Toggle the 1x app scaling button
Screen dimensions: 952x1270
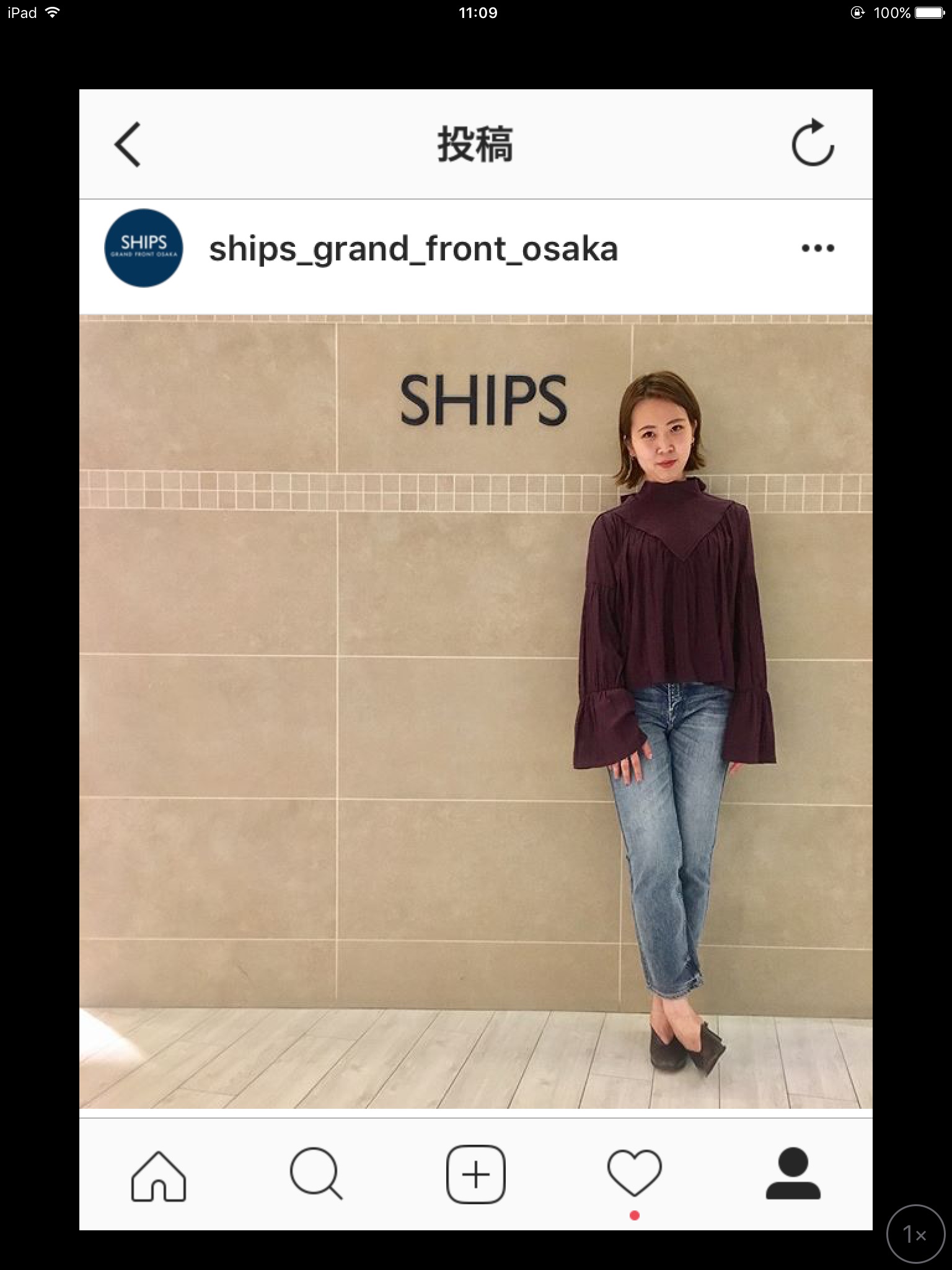pyautogui.click(x=915, y=1235)
